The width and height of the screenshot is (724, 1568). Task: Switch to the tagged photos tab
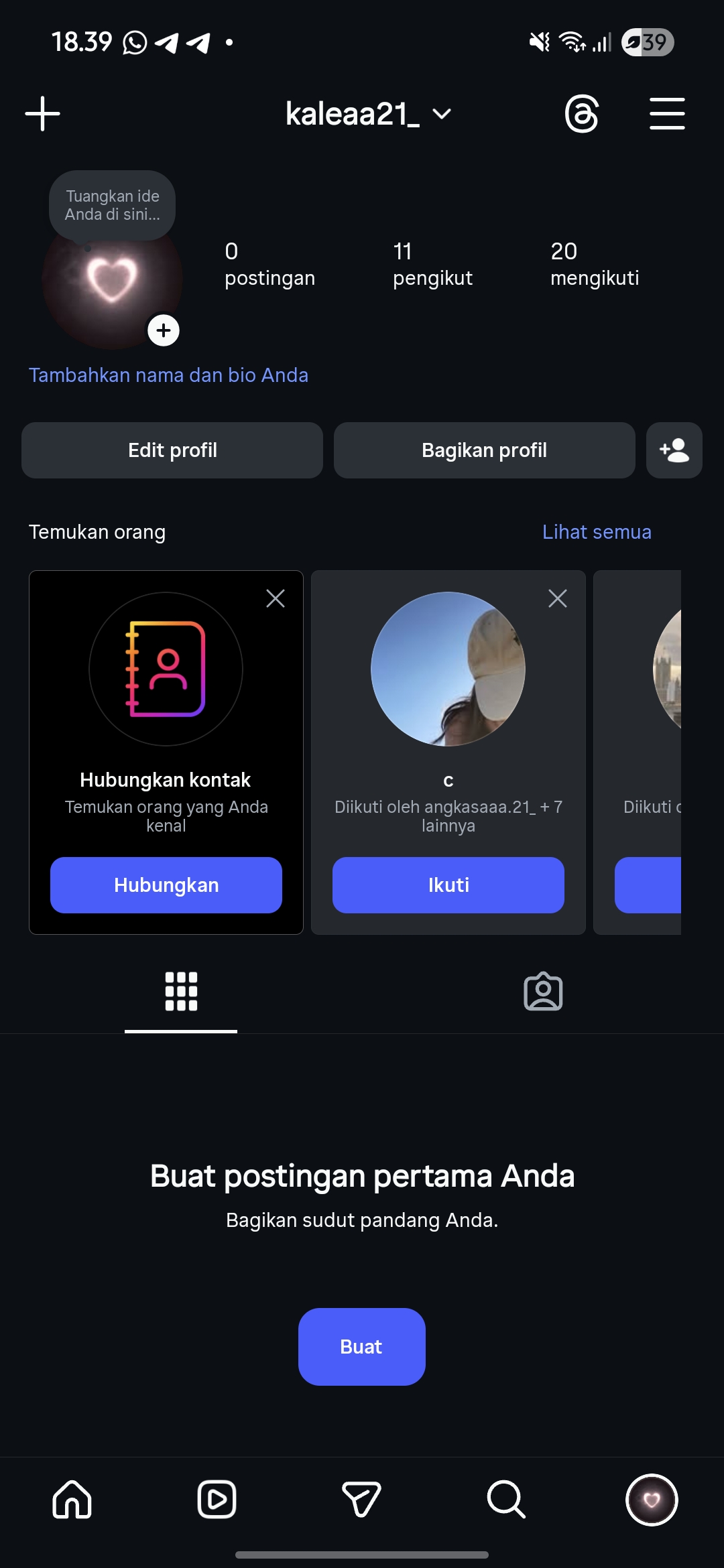pyautogui.click(x=543, y=992)
